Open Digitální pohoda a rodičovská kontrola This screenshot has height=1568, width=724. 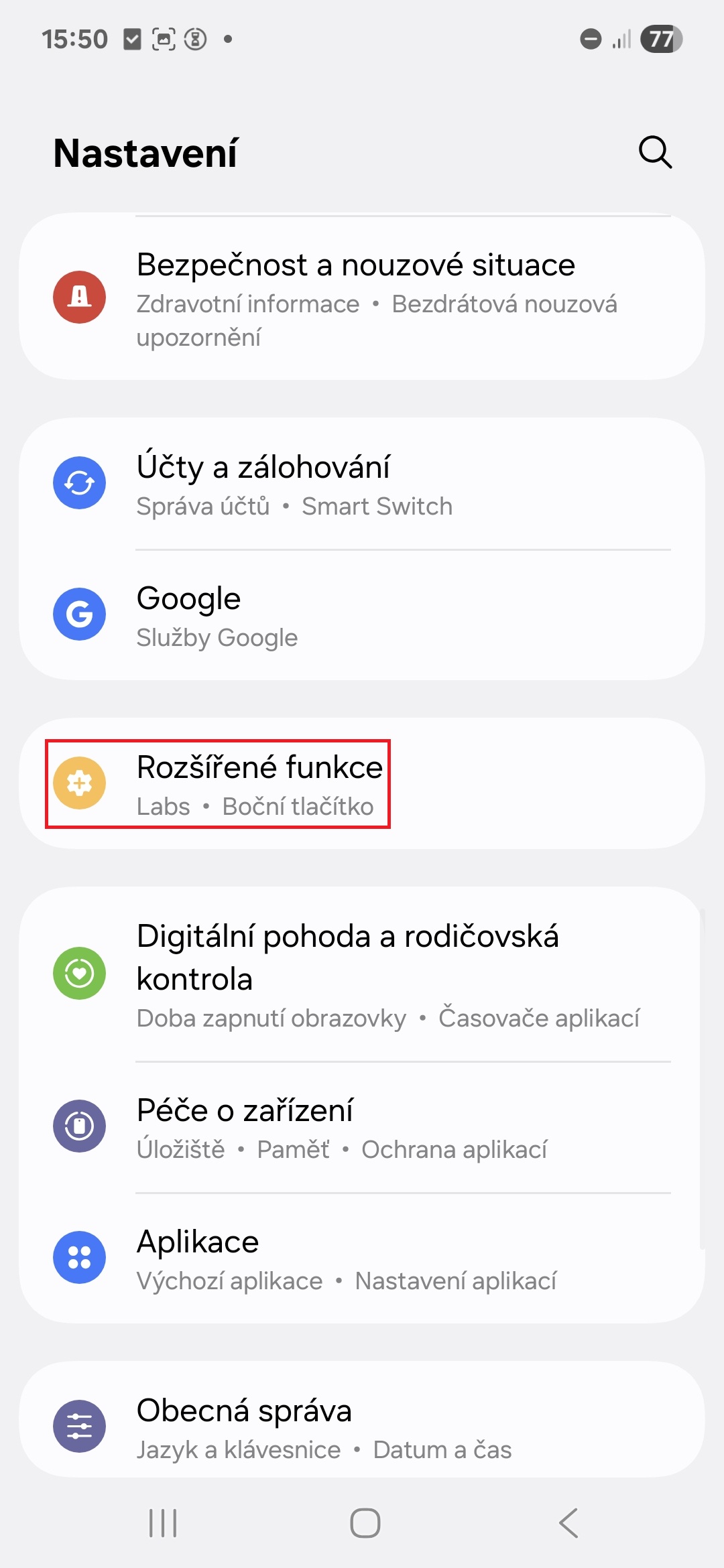click(x=362, y=974)
